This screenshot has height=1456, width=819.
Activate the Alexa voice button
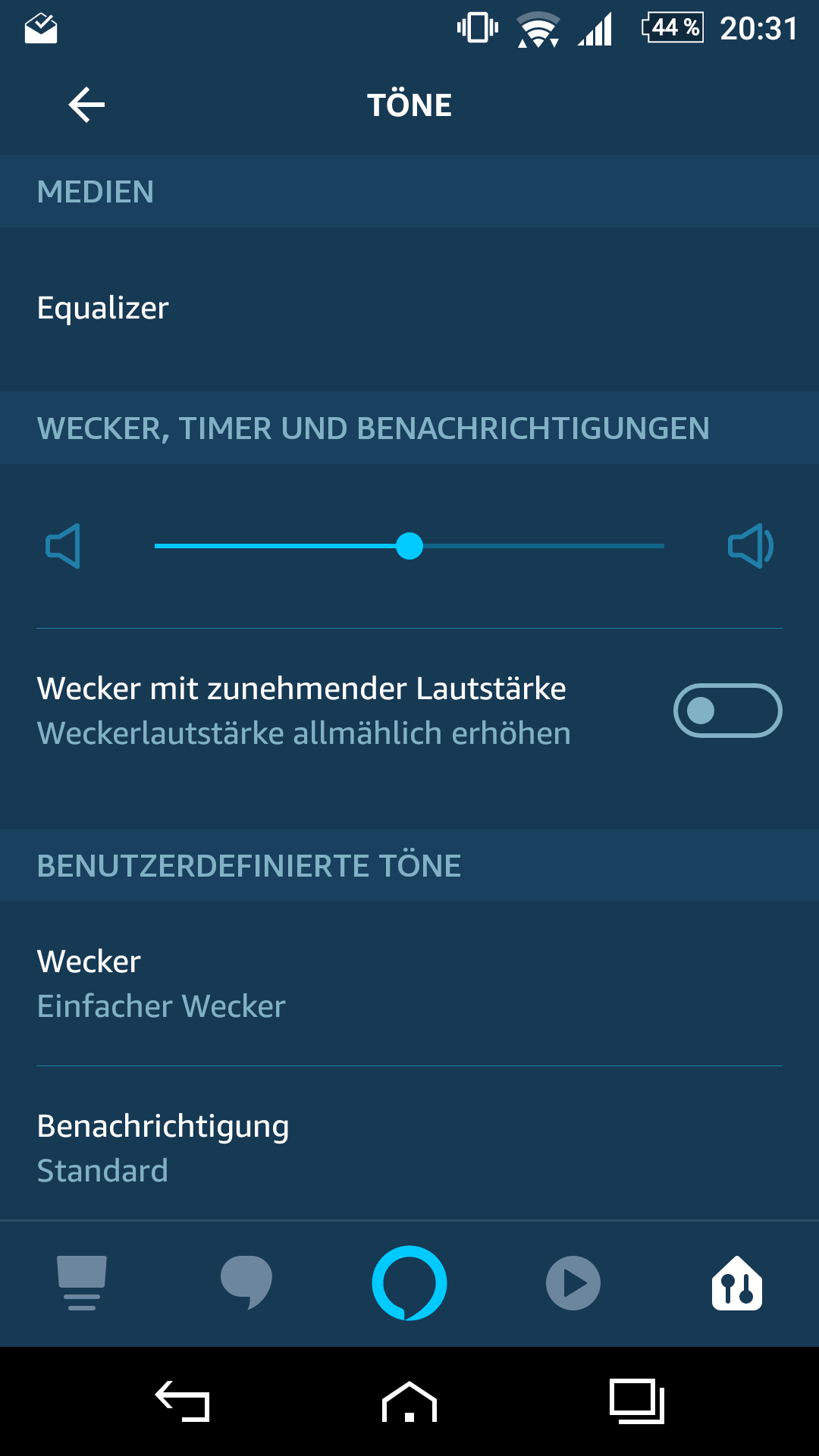409,1283
